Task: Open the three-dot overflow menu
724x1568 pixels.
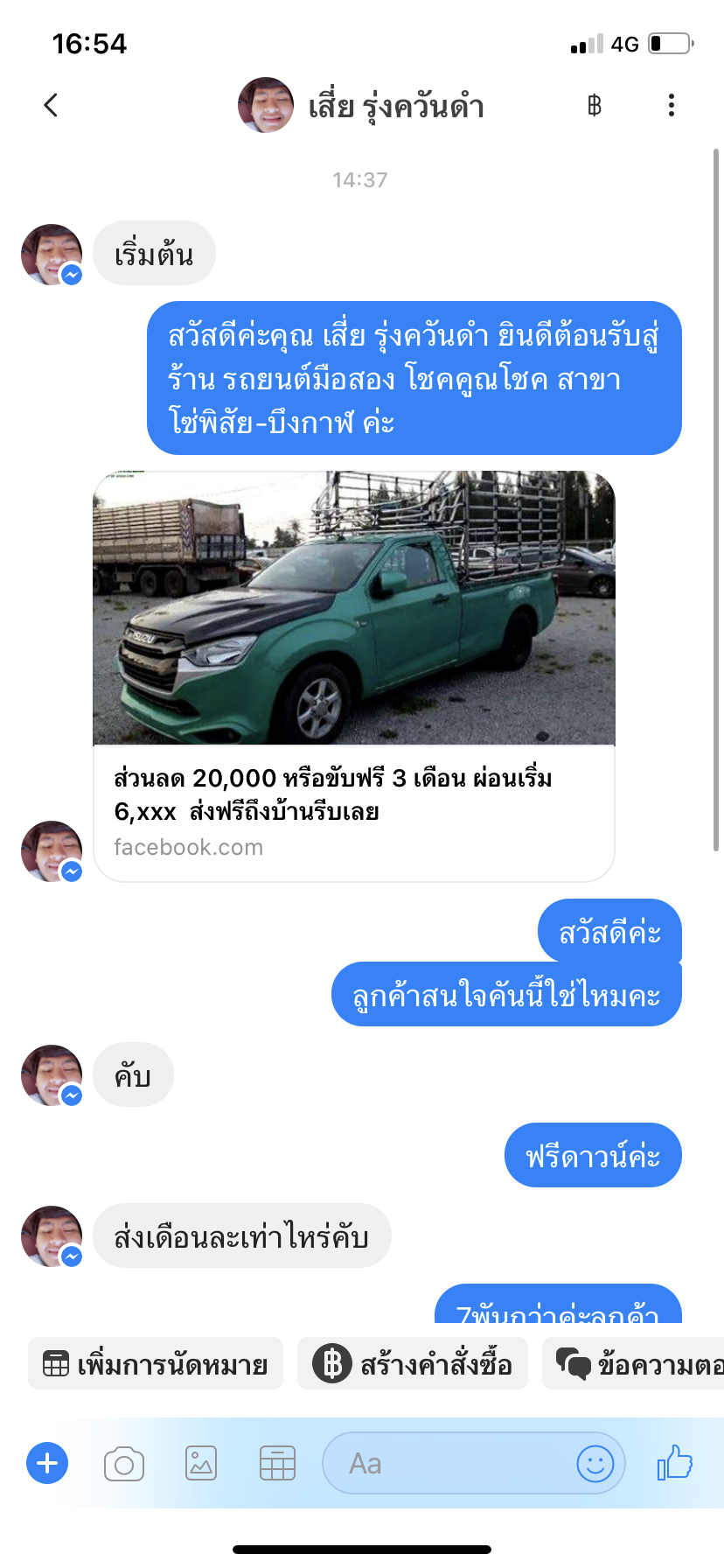Action: click(672, 105)
